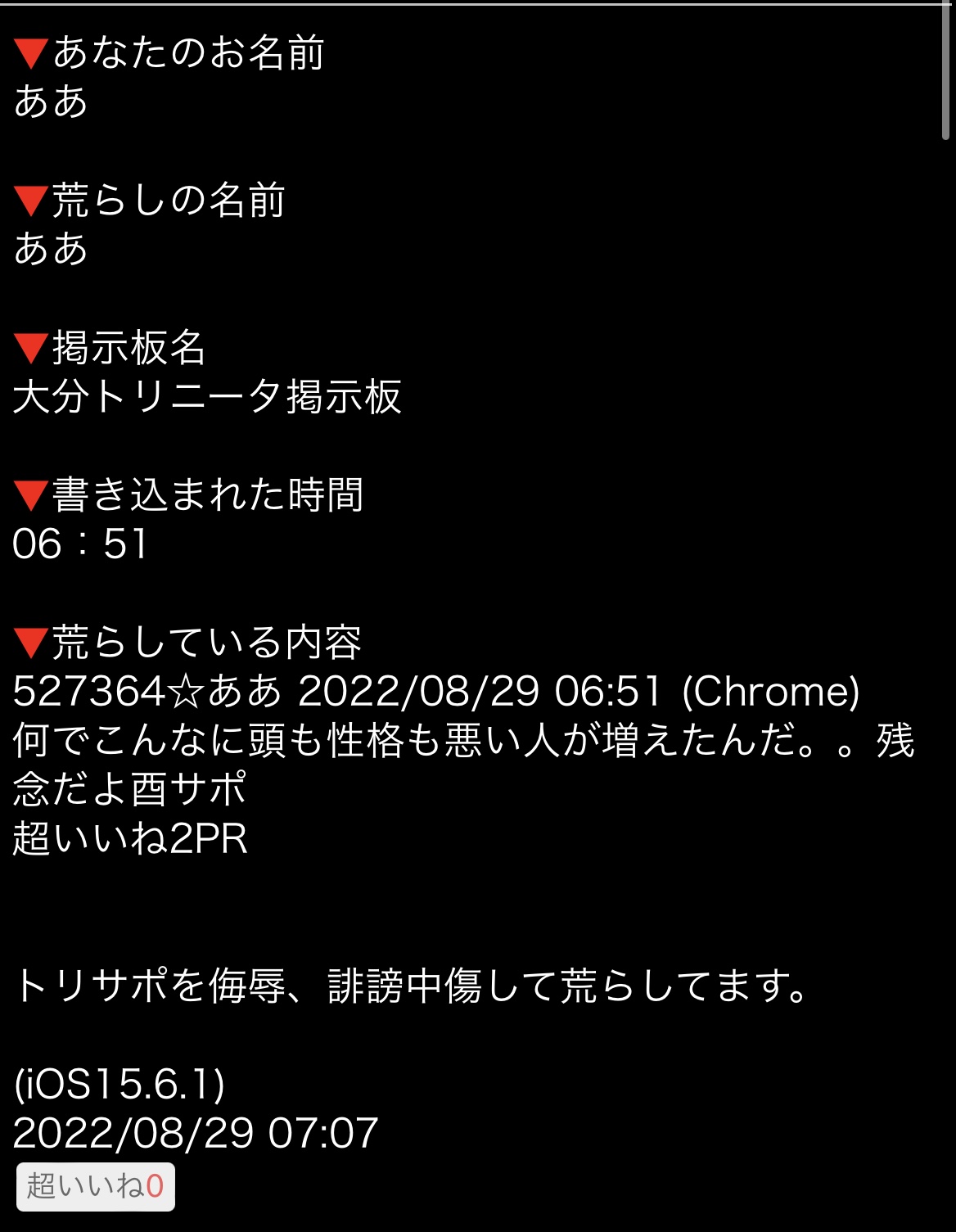Screen dimensions: 956x1232
Task: Tap the 超いいね button
Action: click(x=95, y=1186)
